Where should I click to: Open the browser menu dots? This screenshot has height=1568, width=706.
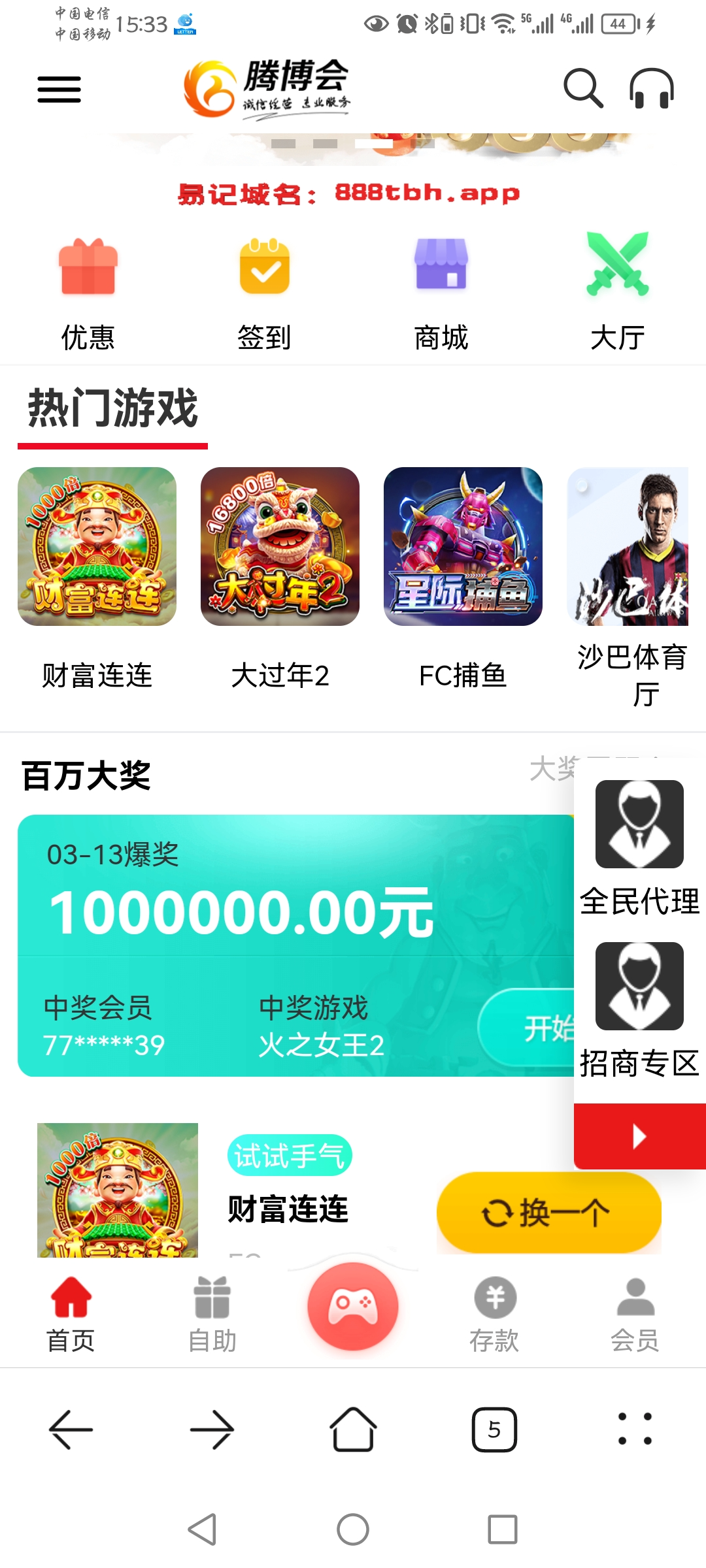[x=635, y=1429]
